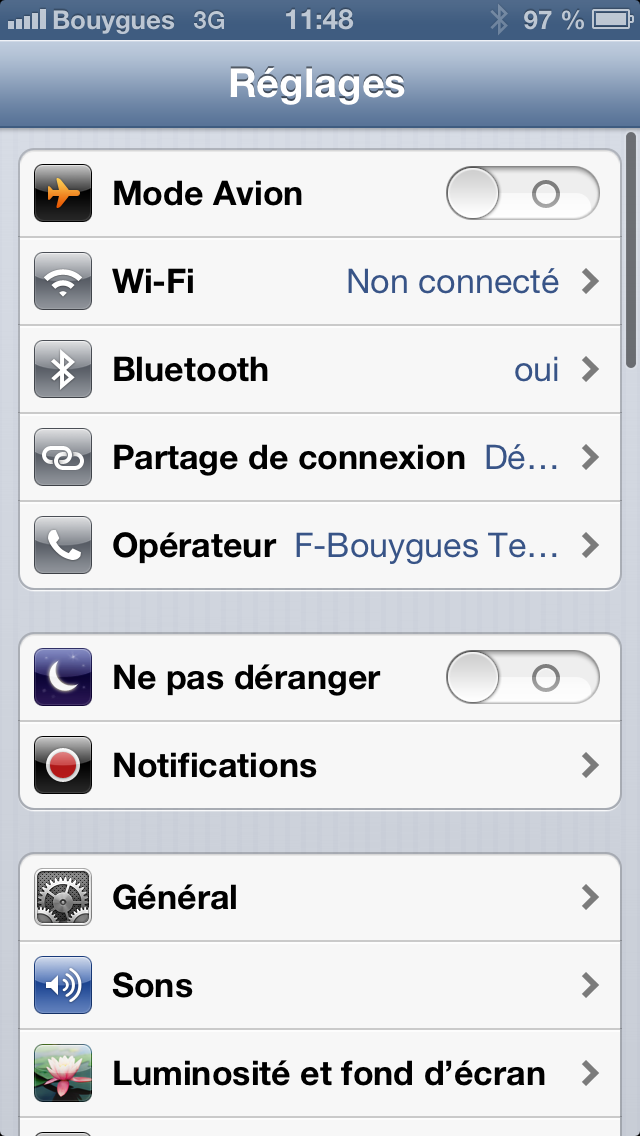
Task: Open Notifications settings
Action: click(x=320, y=766)
